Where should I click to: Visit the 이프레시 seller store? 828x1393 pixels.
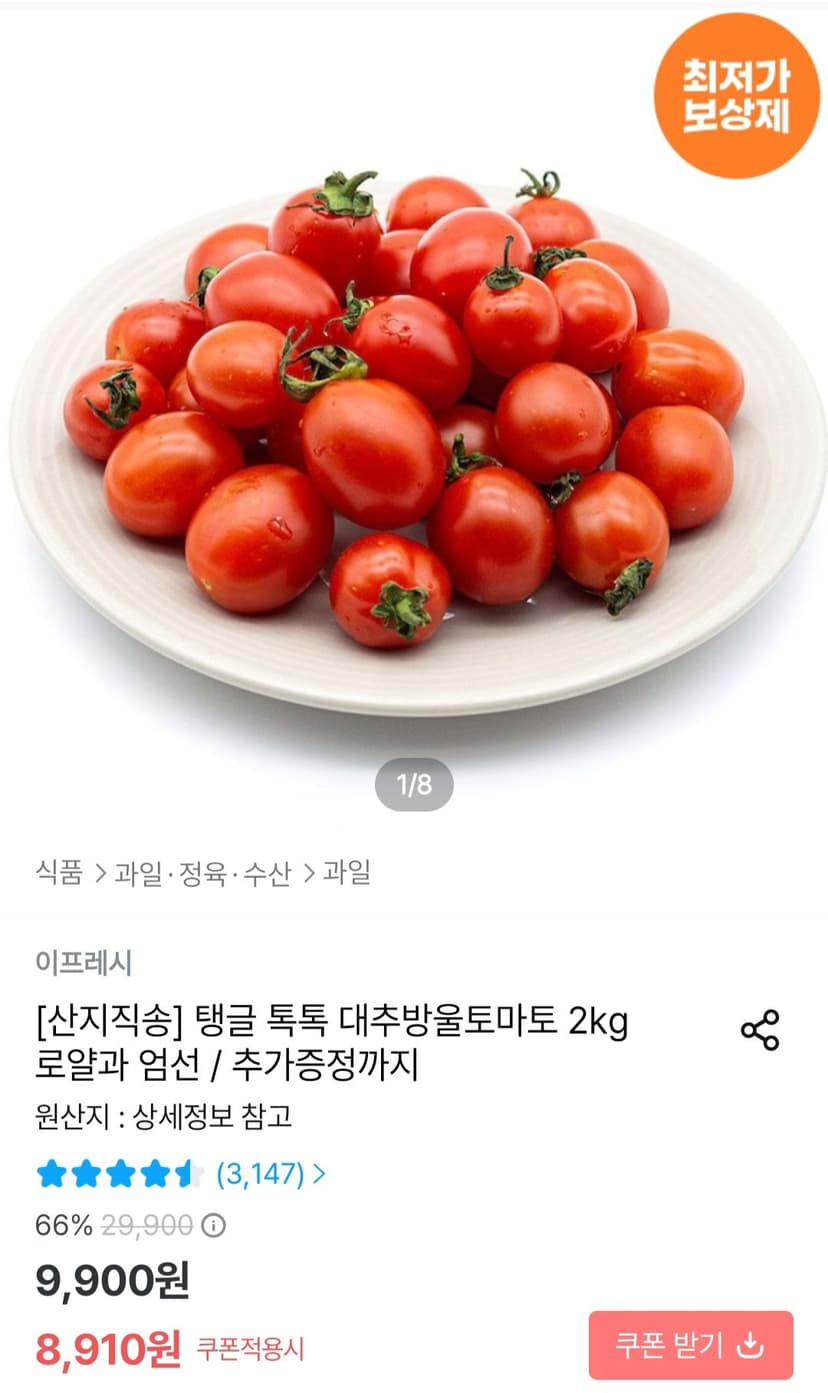[x=83, y=963]
